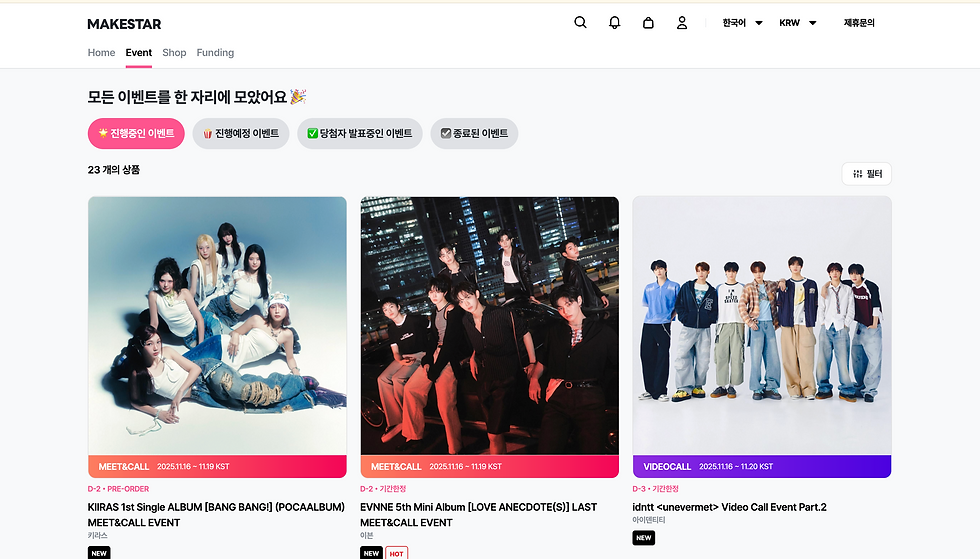Select the 종료된 이벤트 chip

click(x=474, y=134)
